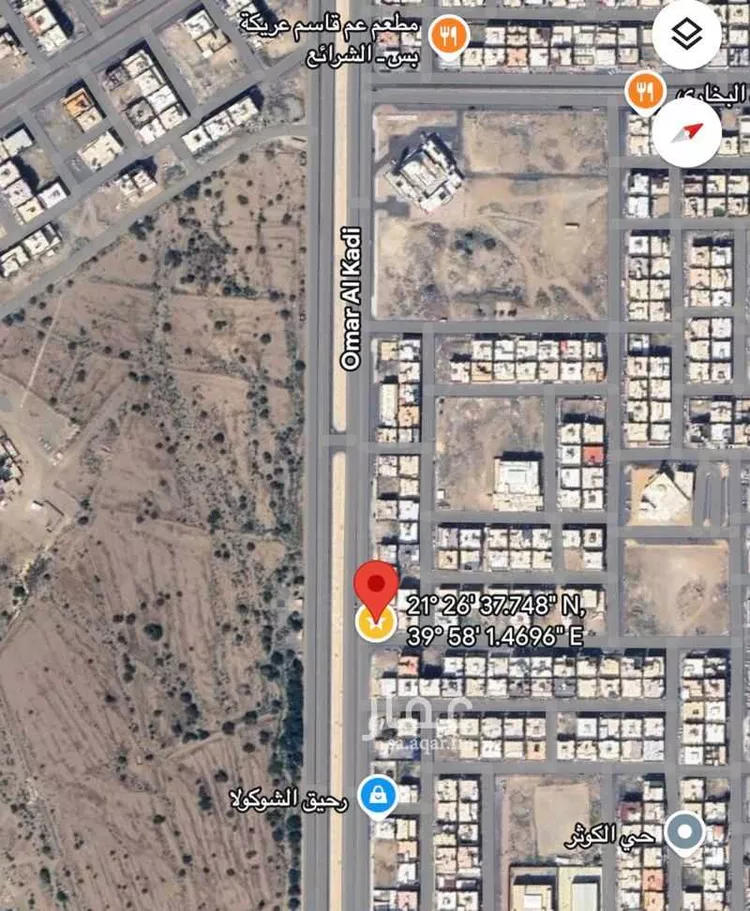Screen dimensions: 750x911
Task: Select the حي الكوثر location marker
Action: tap(685, 831)
